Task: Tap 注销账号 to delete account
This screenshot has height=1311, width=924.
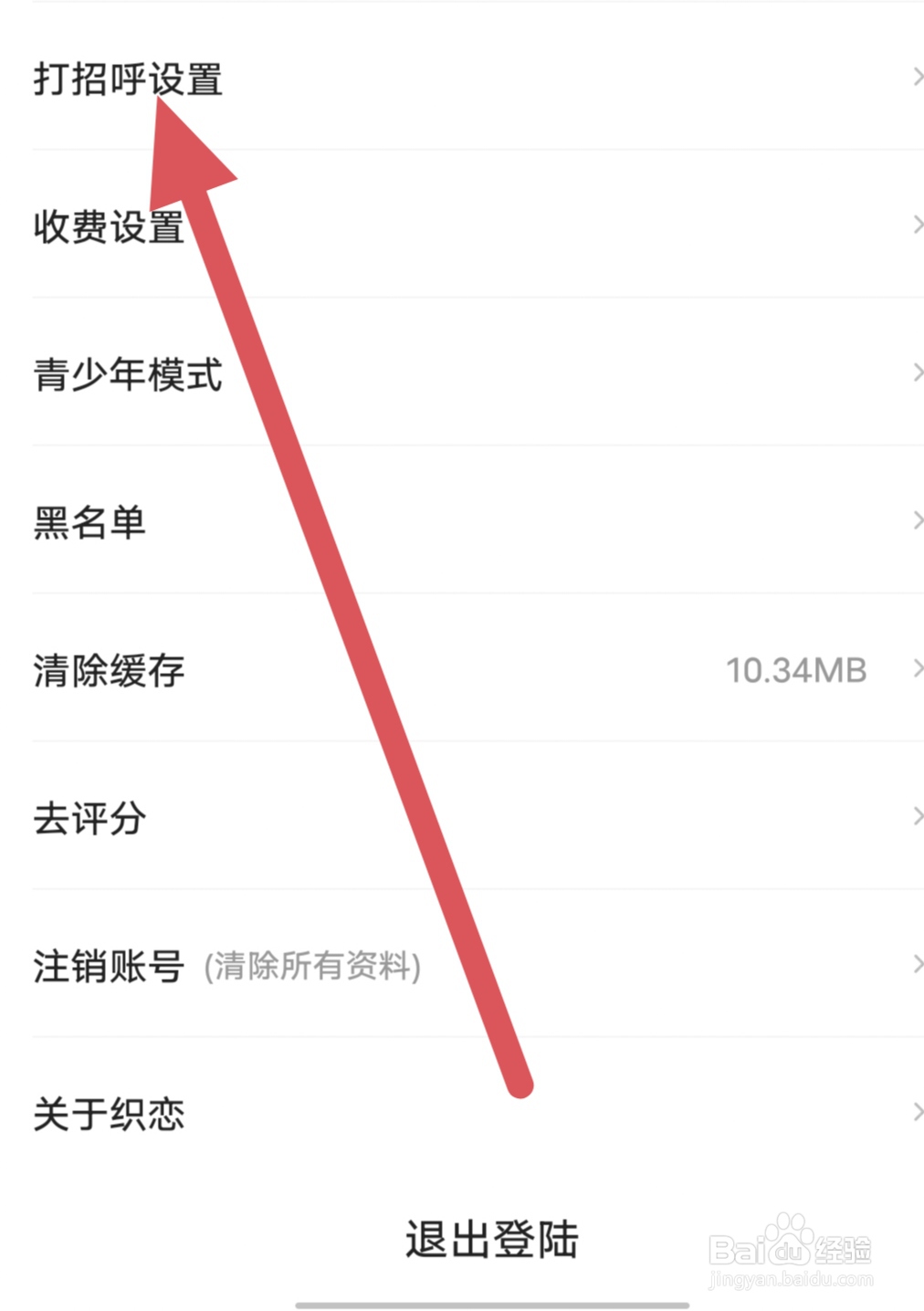Action: [109, 966]
